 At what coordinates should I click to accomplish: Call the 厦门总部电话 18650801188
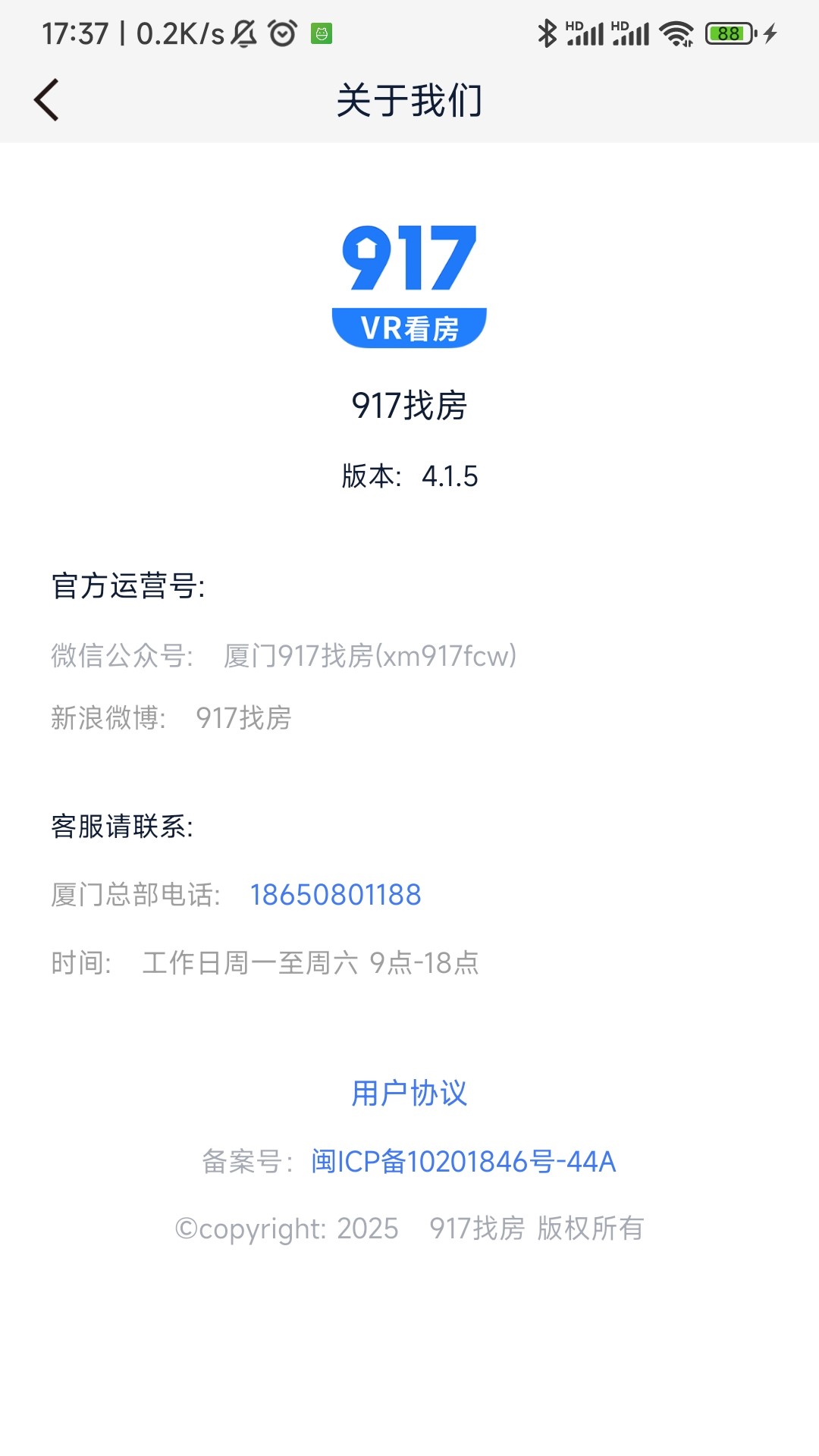point(337,895)
